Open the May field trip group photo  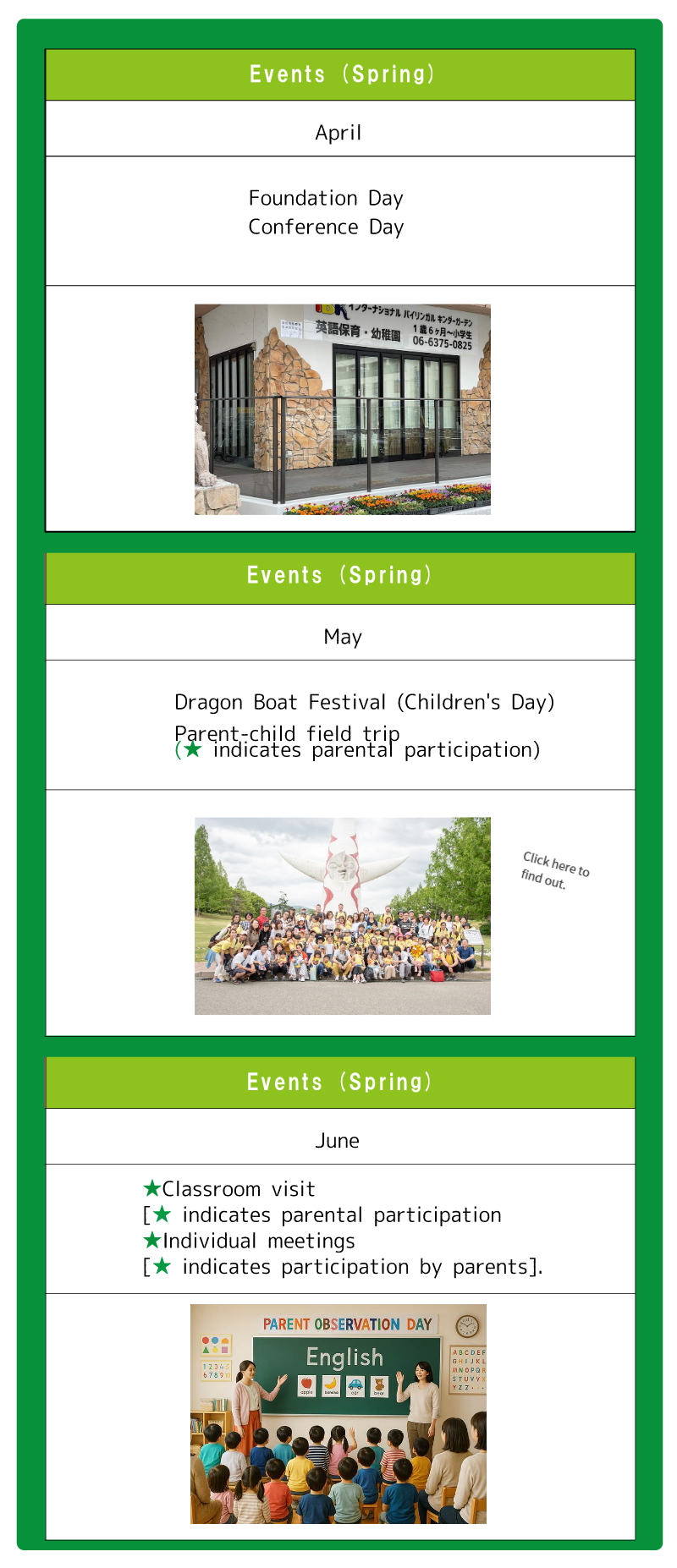tap(342, 916)
